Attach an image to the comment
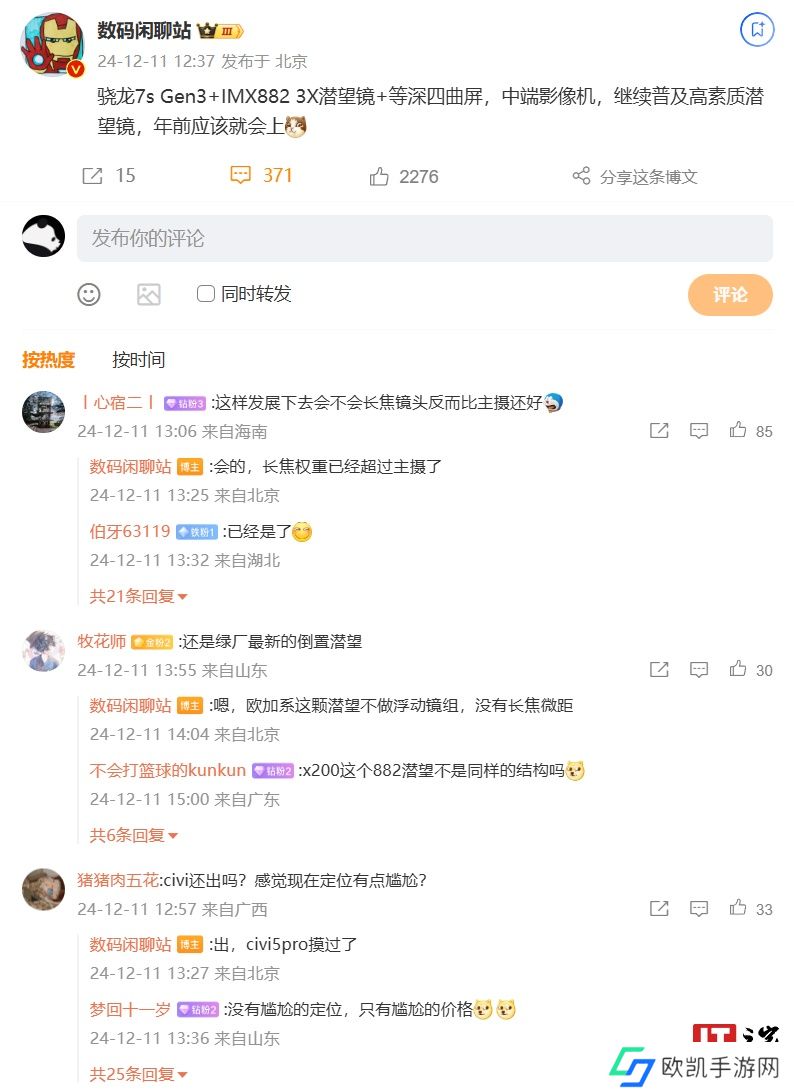794x1092 pixels. click(x=149, y=294)
